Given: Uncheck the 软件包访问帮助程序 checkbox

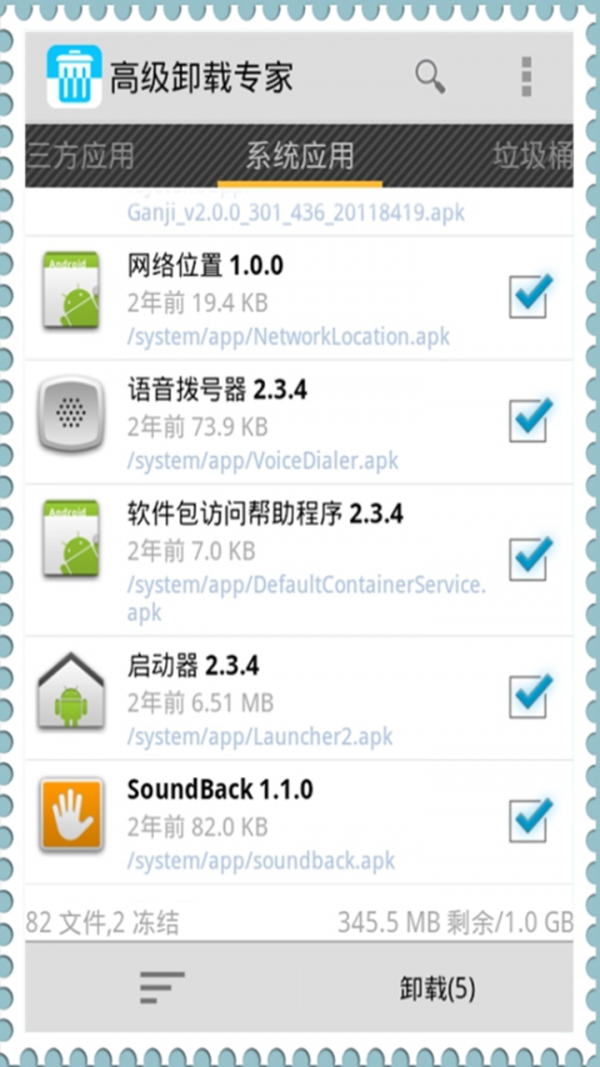Looking at the screenshot, I should point(530,558).
